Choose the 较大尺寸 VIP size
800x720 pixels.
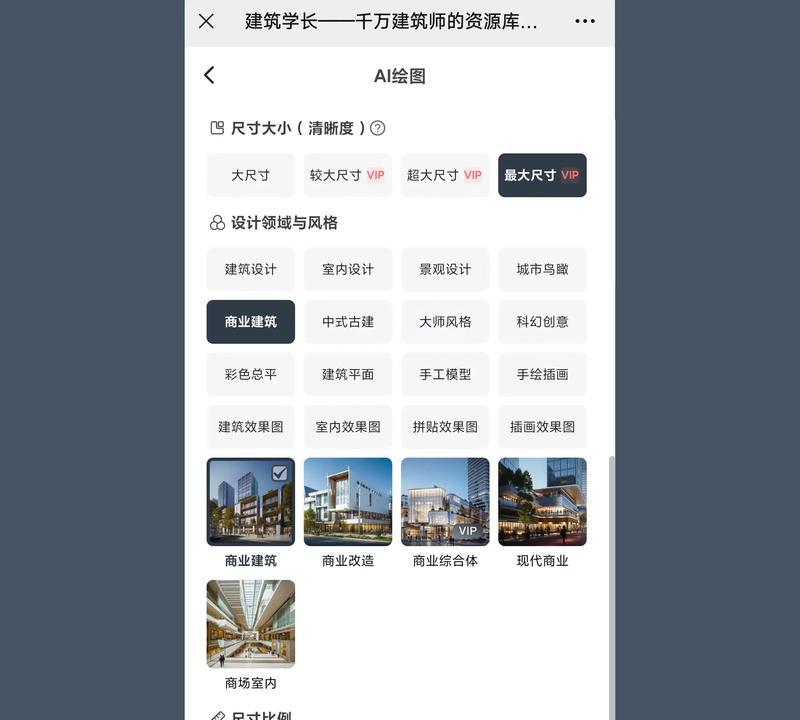tap(347, 175)
